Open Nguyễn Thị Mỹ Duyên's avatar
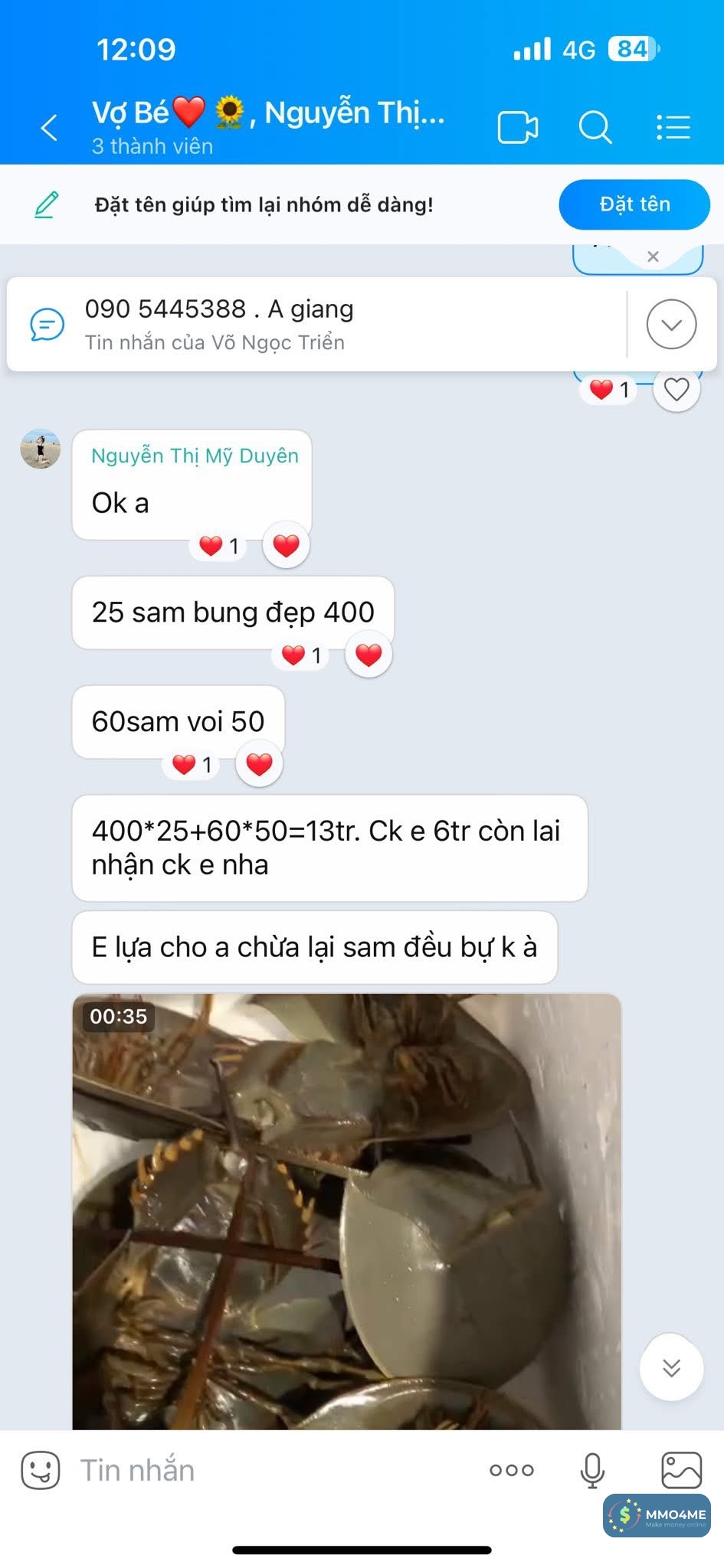This screenshot has width=724, height=1568. click(40, 449)
